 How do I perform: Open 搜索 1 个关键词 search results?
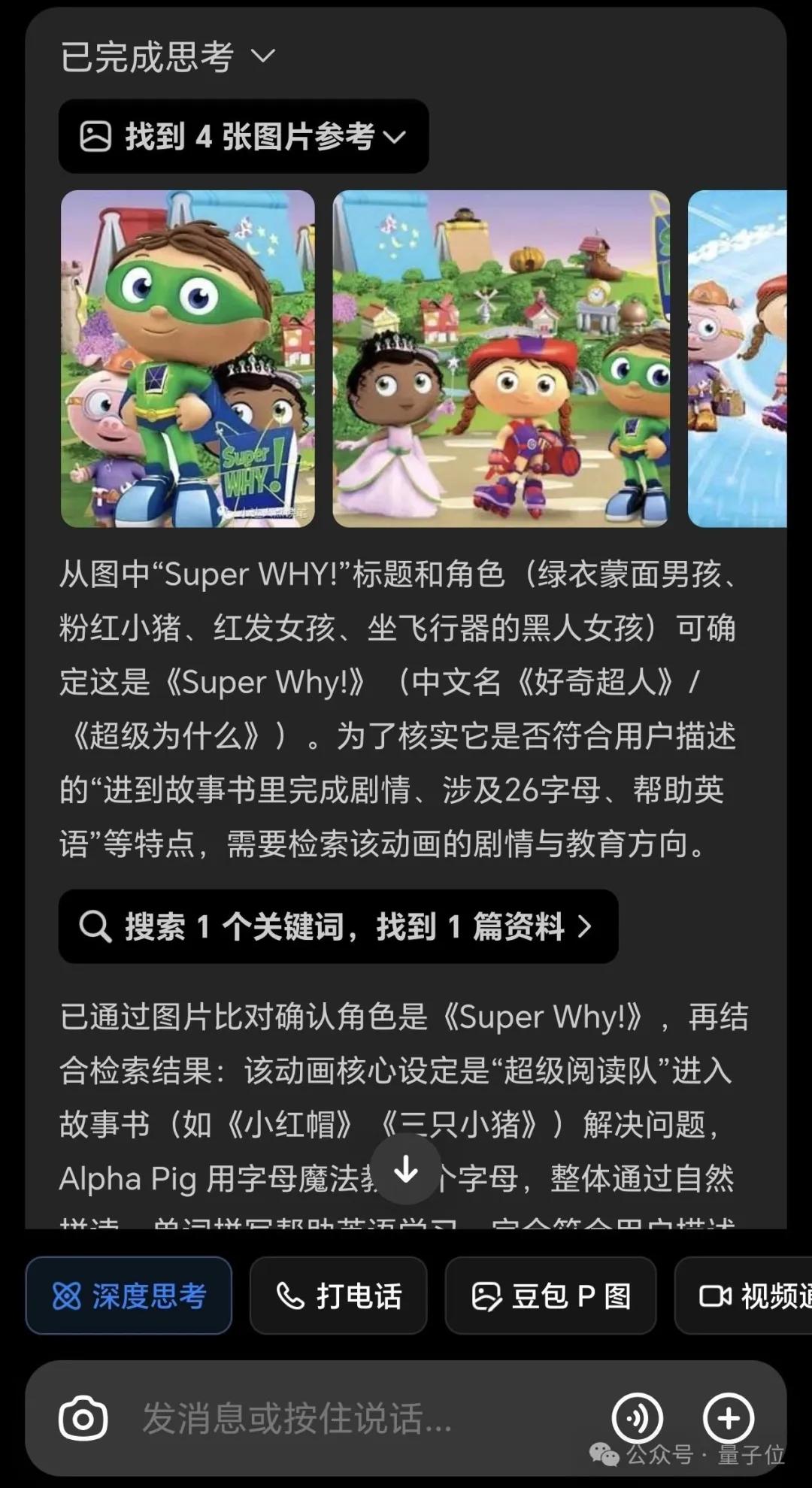(x=338, y=926)
